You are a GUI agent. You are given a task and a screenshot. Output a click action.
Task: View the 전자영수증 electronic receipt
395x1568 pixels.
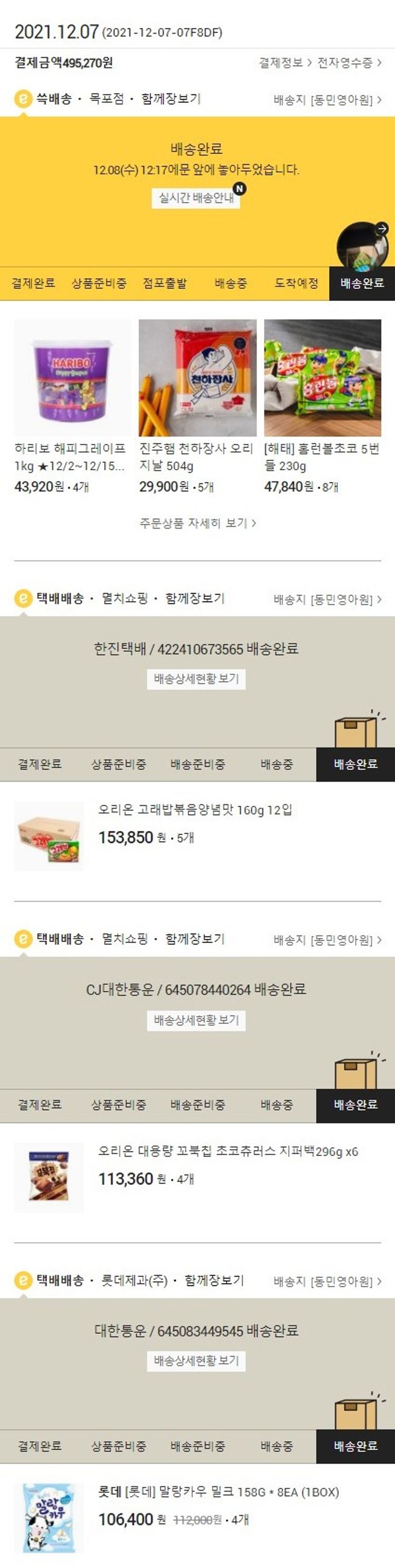[349, 63]
